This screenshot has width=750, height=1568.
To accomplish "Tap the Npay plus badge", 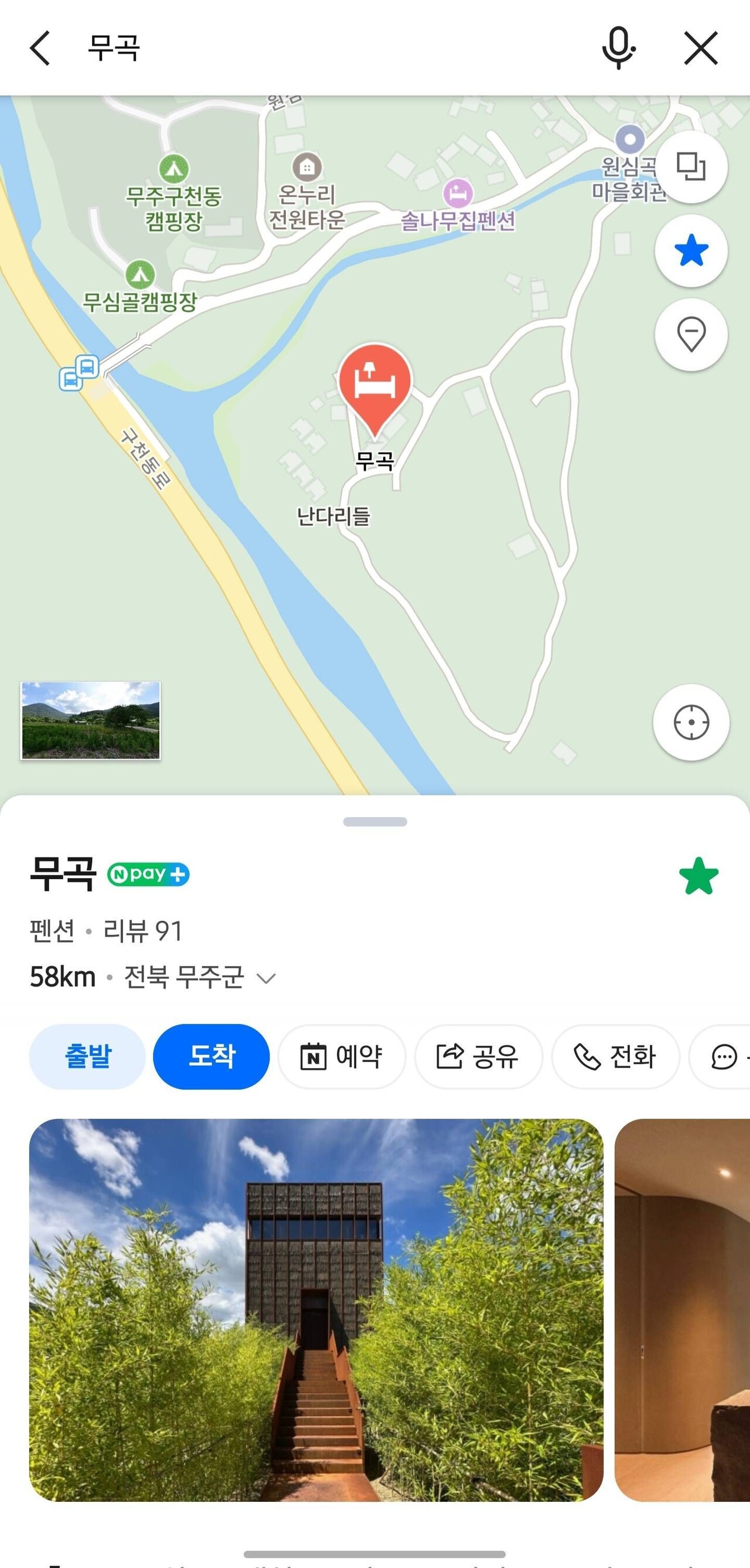I will pyautogui.click(x=148, y=875).
